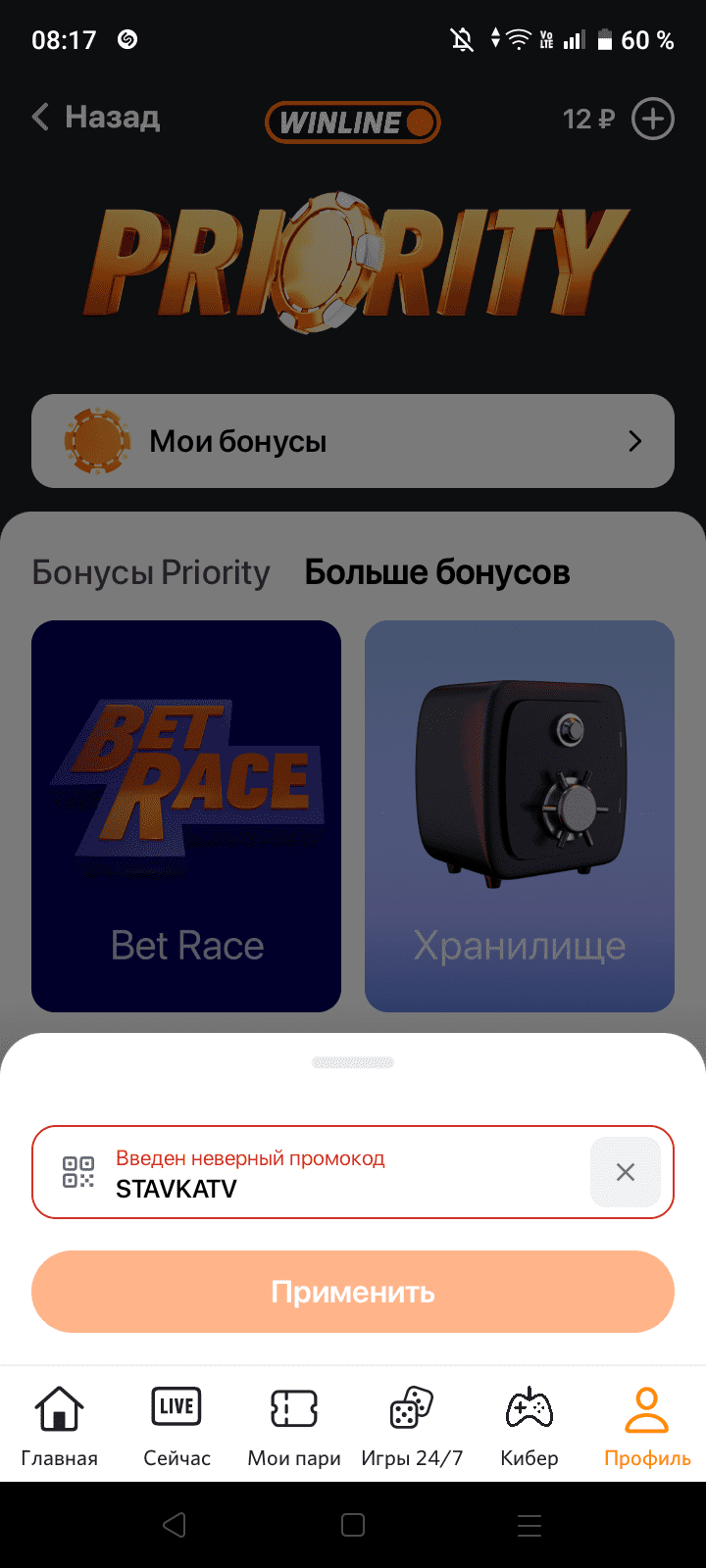Open the Хранилище safe bonus card
The image size is (706, 1568).
pyautogui.click(x=519, y=815)
